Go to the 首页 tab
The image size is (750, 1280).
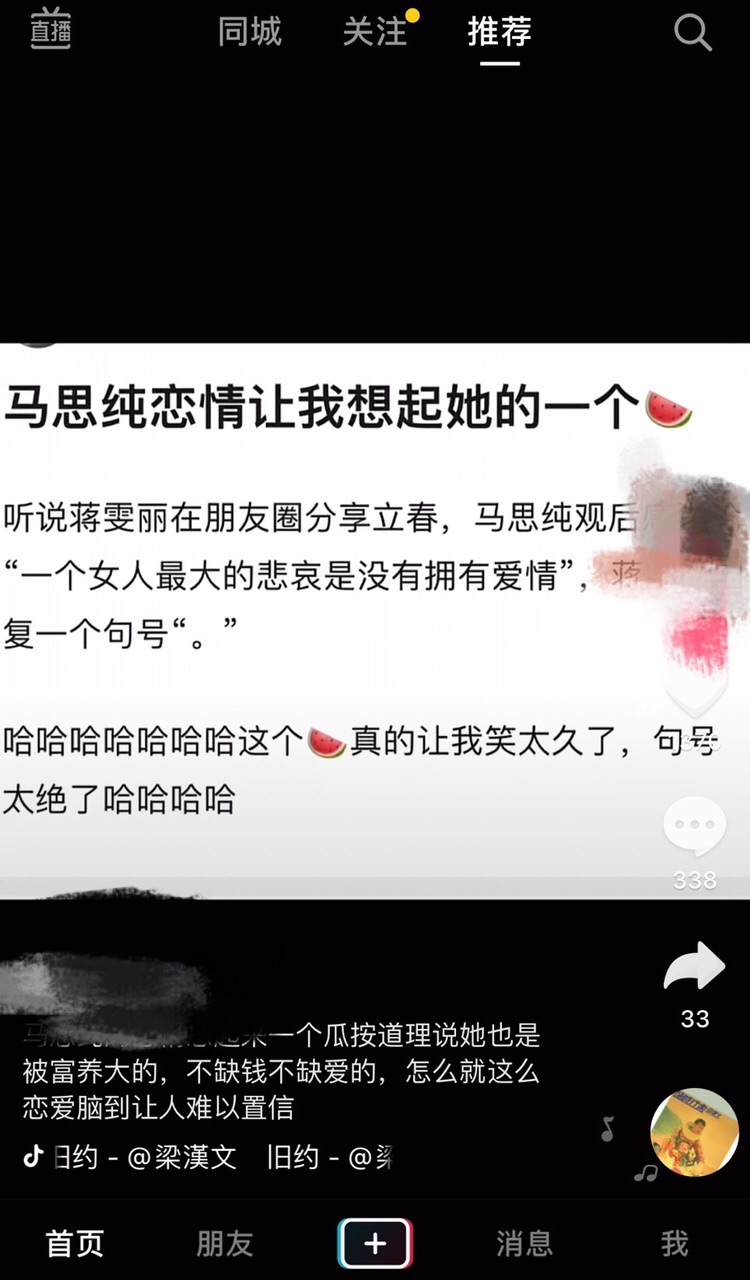click(x=75, y=1244)
